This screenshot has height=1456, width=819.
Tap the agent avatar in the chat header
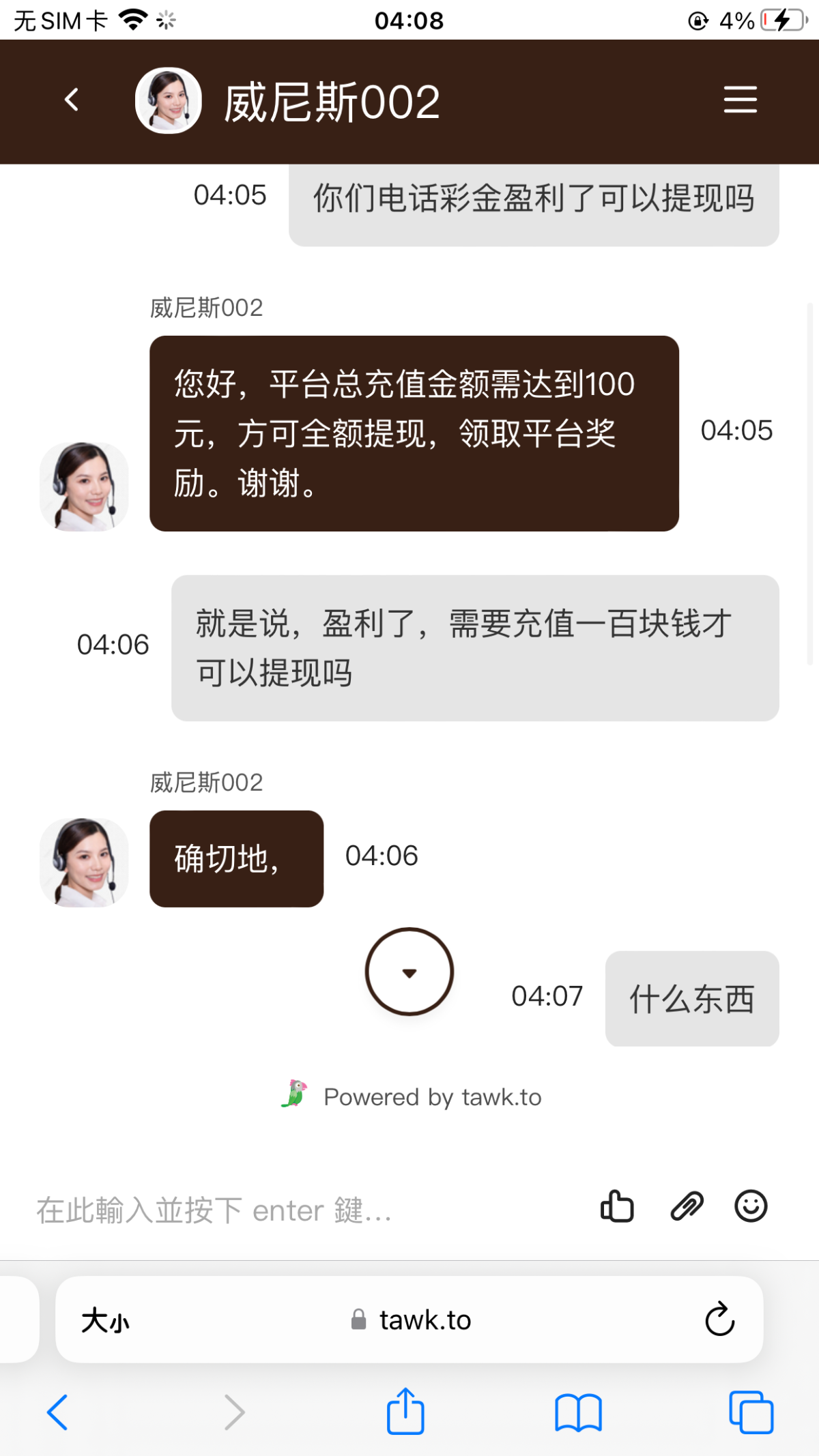point(169,100)
